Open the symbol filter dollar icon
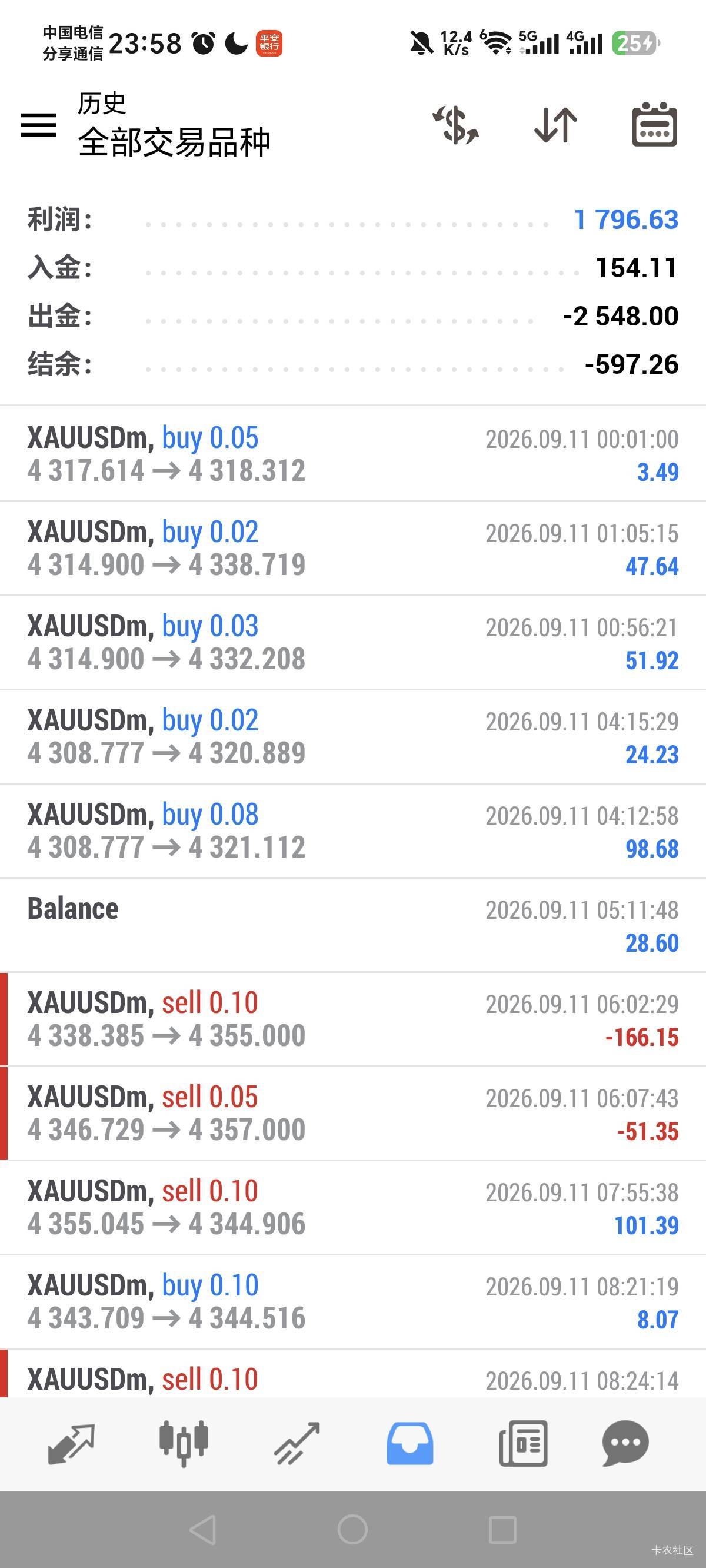This screenshot has height=1568, width=706. point(456,125)
